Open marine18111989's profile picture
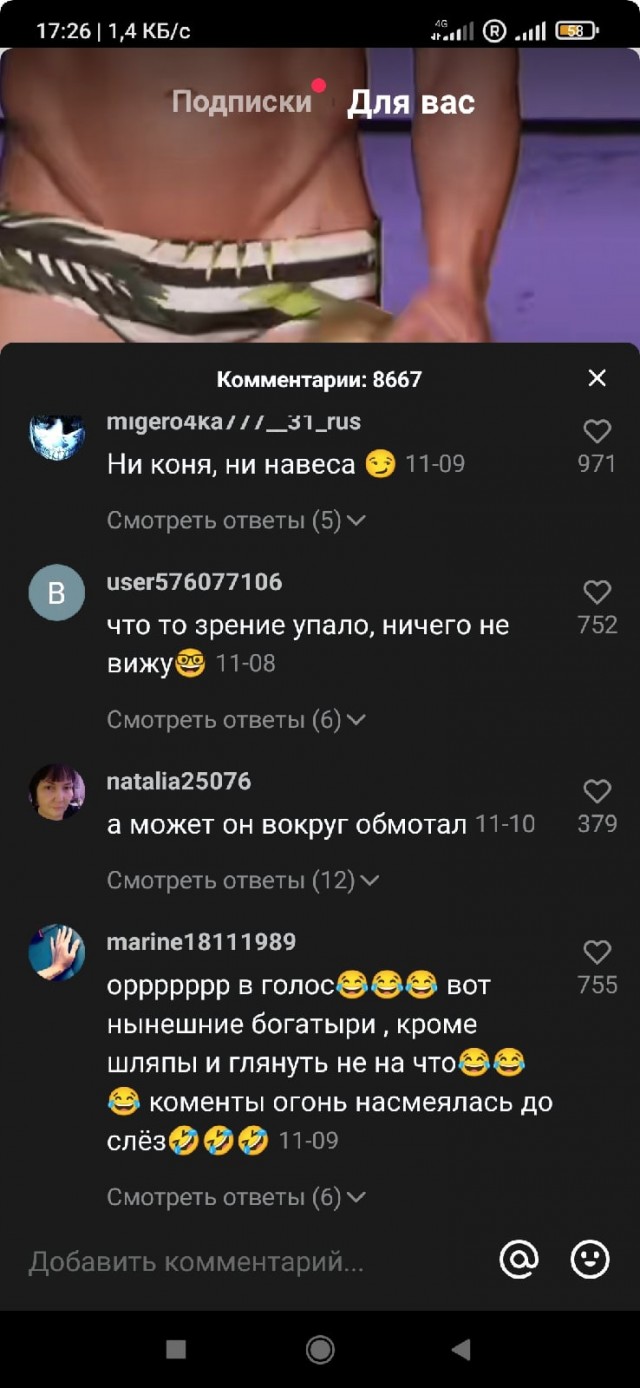 pos(56,952)
